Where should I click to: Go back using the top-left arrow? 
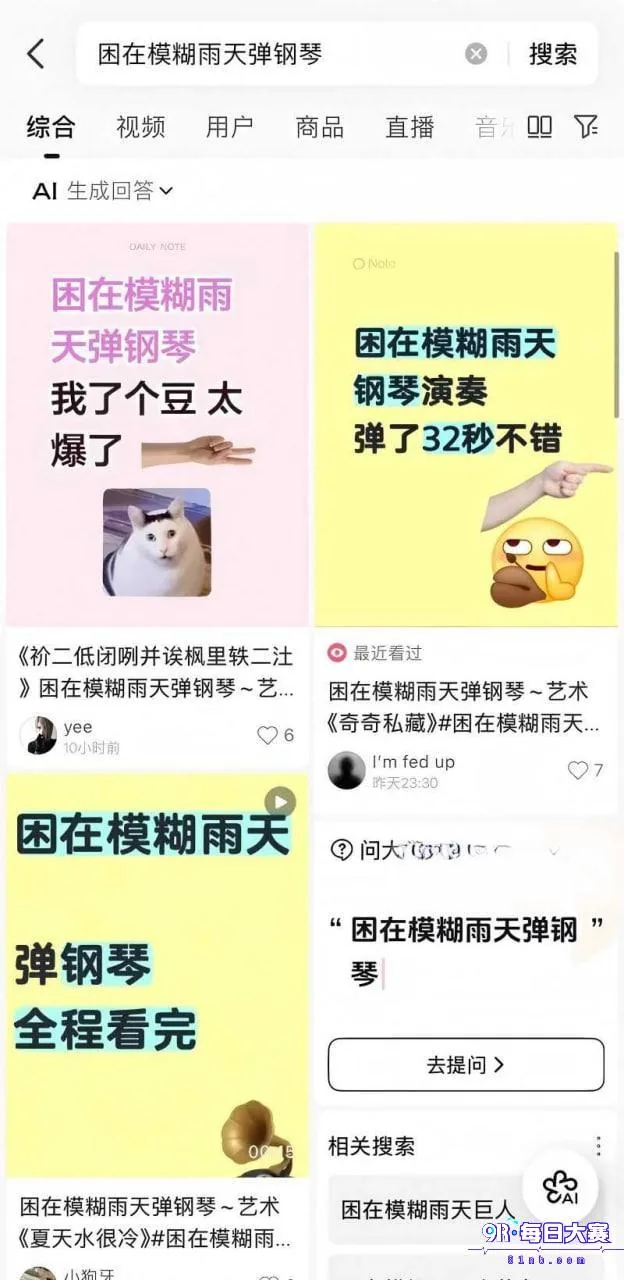pos(36,54)
